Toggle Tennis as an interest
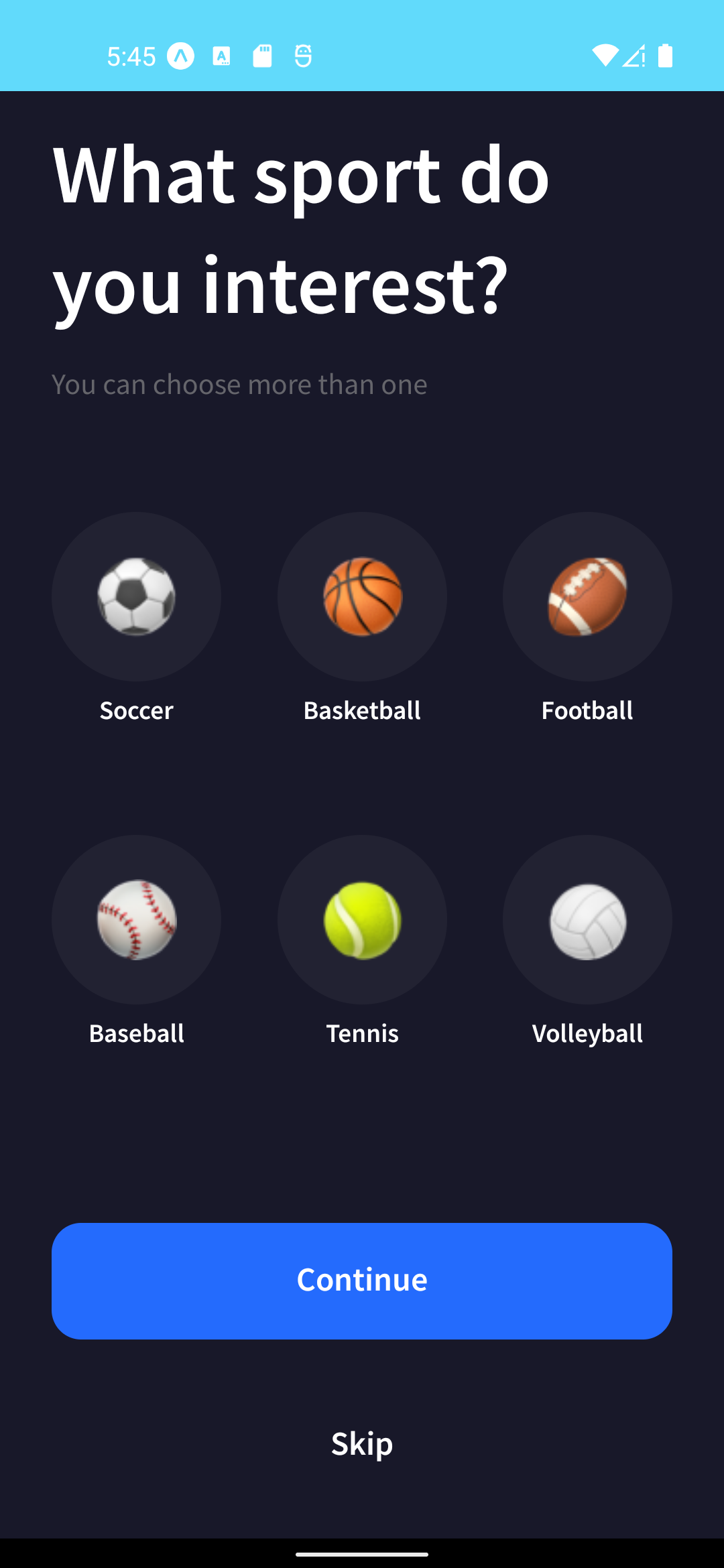 coord(361,920)
